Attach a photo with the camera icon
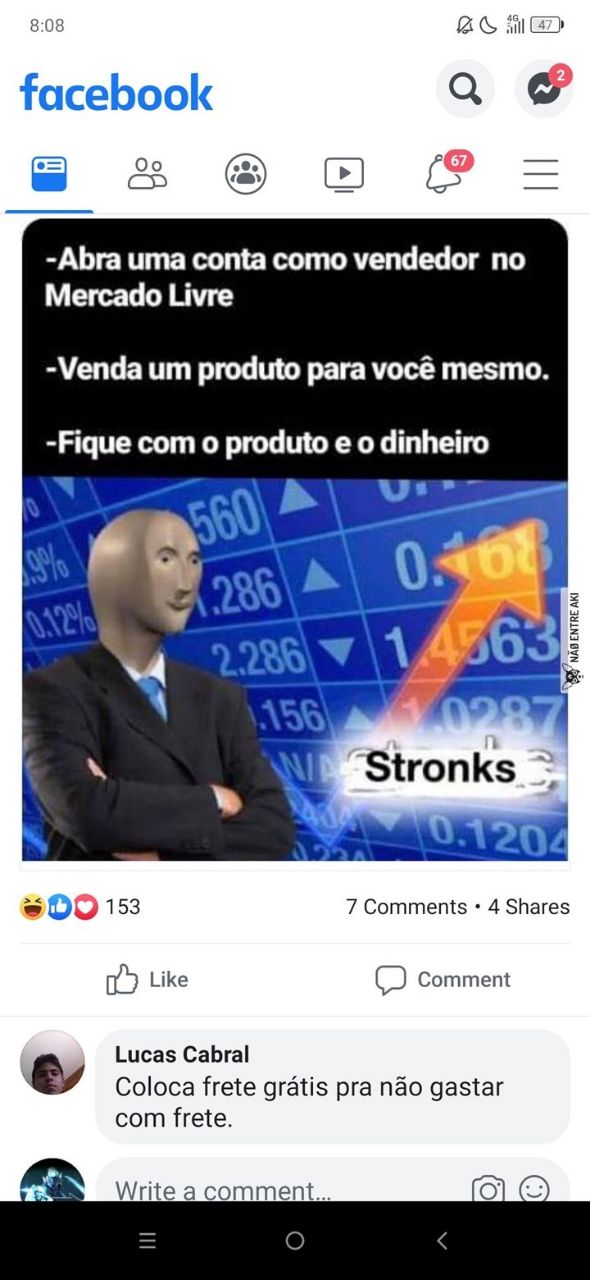Image resolution: width=590 pixels, height=1280 pixels. pos(488,1189)
